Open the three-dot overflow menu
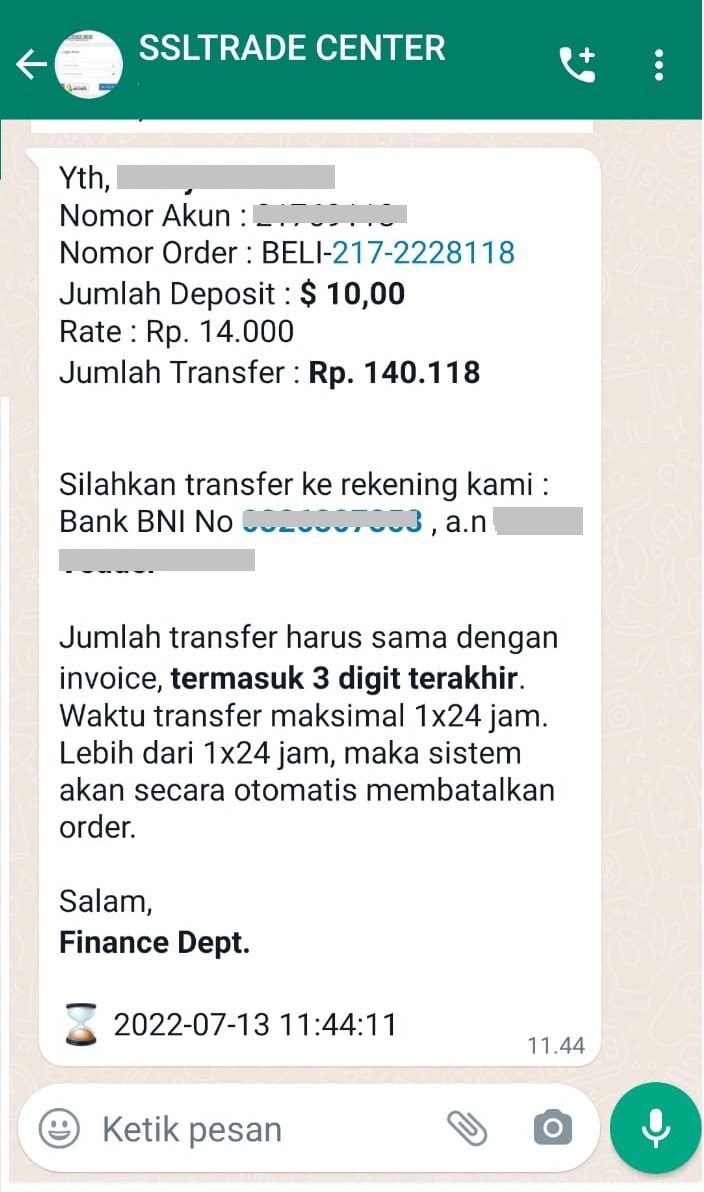Screen dimensions: 704x1192 [x=658, y=65]
